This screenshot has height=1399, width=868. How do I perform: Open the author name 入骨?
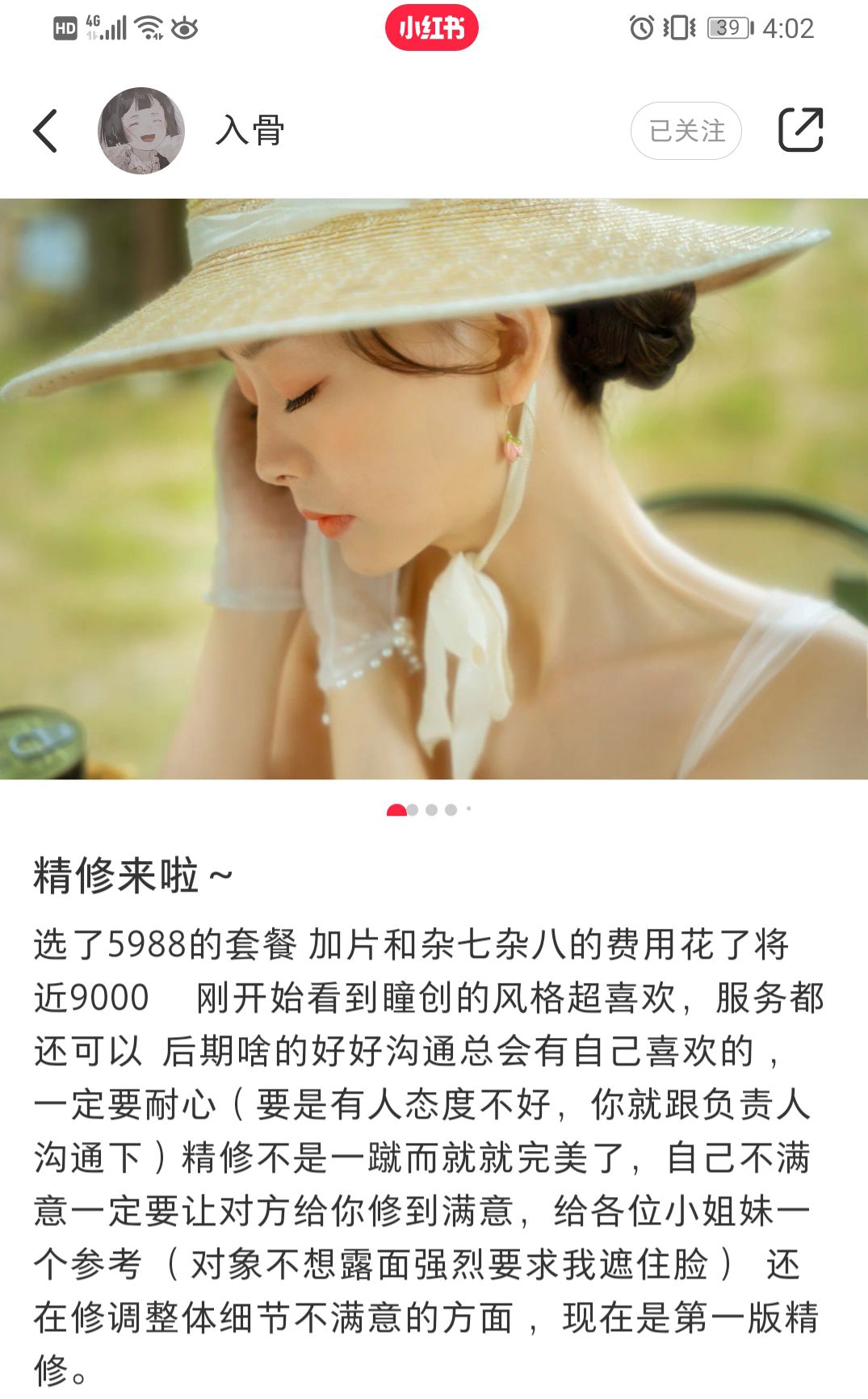tap(249, 131)
